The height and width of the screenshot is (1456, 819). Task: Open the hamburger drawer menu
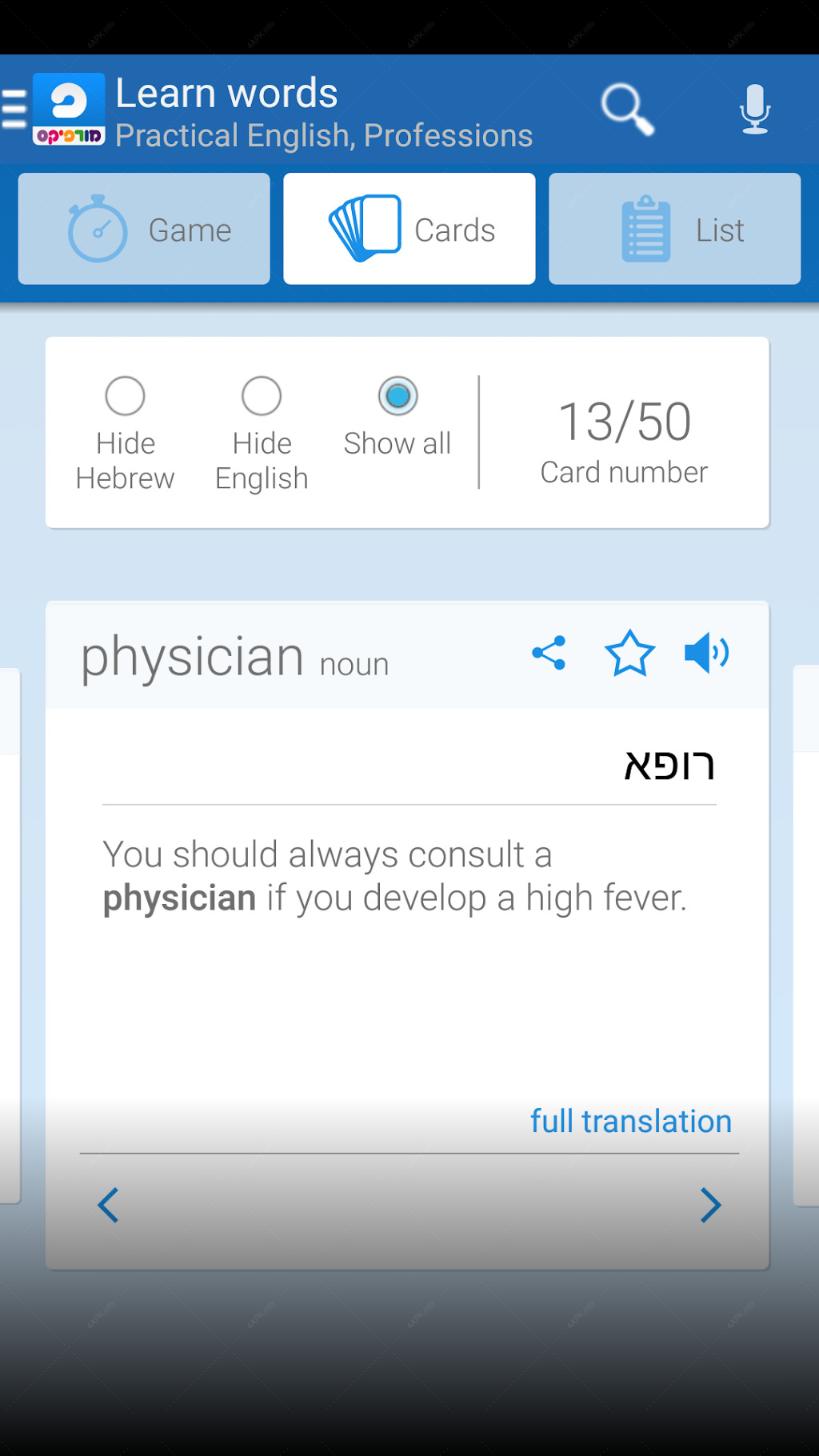pyautogui.click(x=14, y=109)
